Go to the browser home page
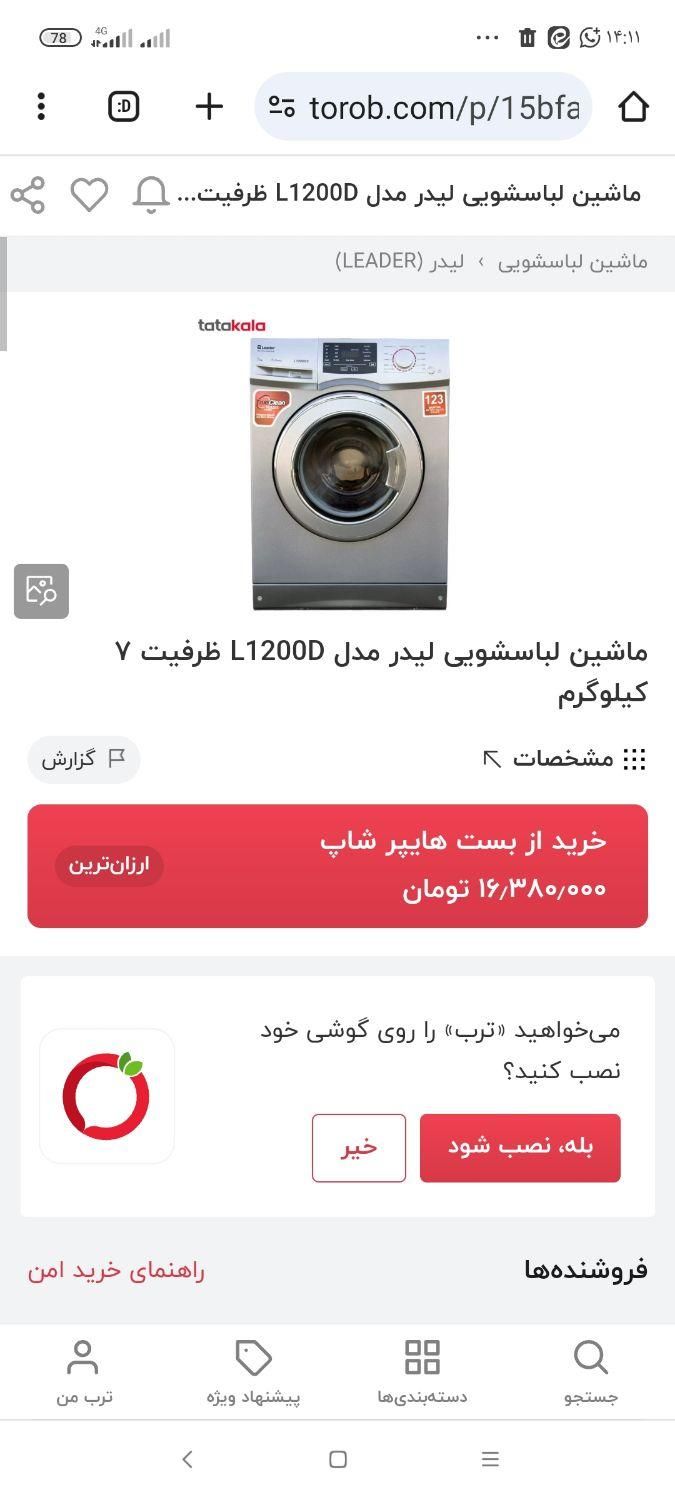The width and height of the screenshot is (675, 1500). (x=633, y=106)
